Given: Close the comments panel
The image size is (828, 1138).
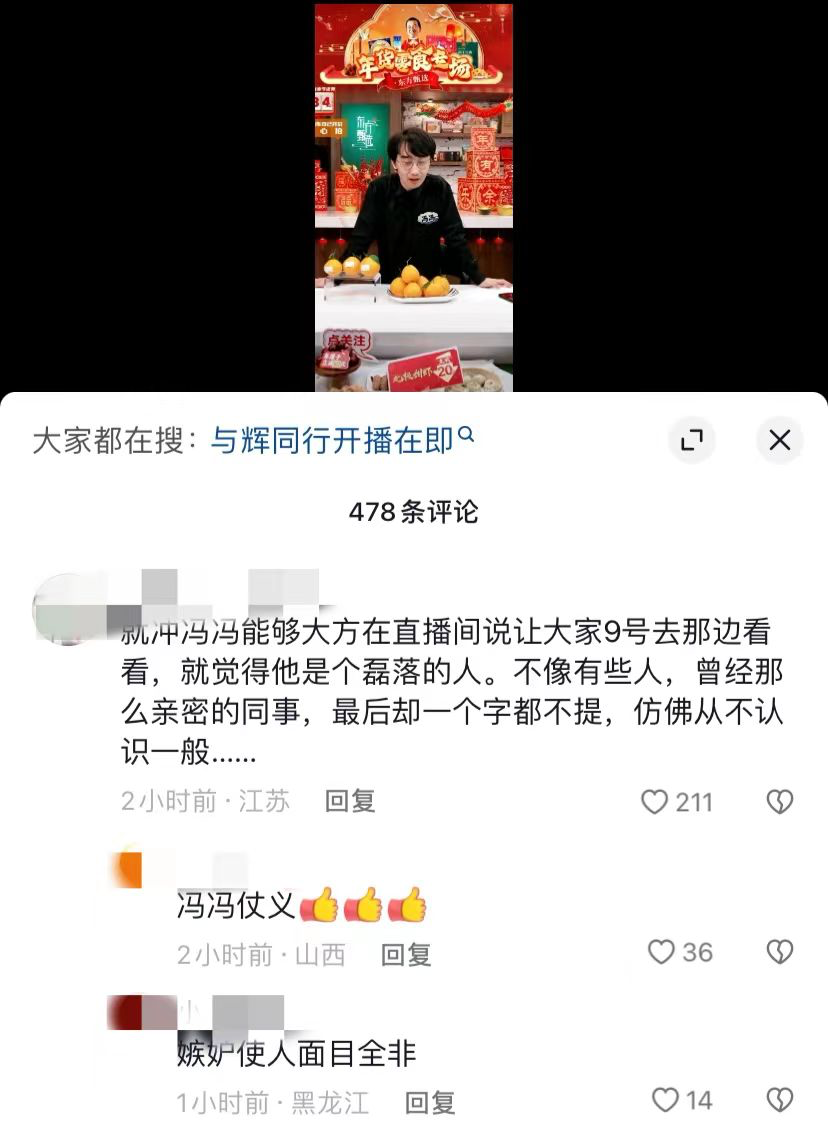Looking at the screenshot, I should (779, 440).
